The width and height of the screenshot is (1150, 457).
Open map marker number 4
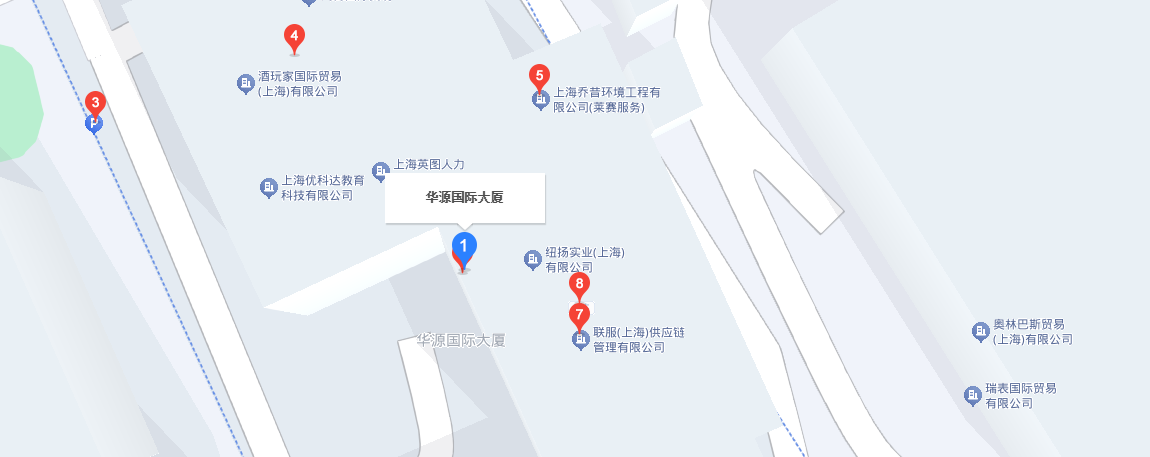pos(294,39)
